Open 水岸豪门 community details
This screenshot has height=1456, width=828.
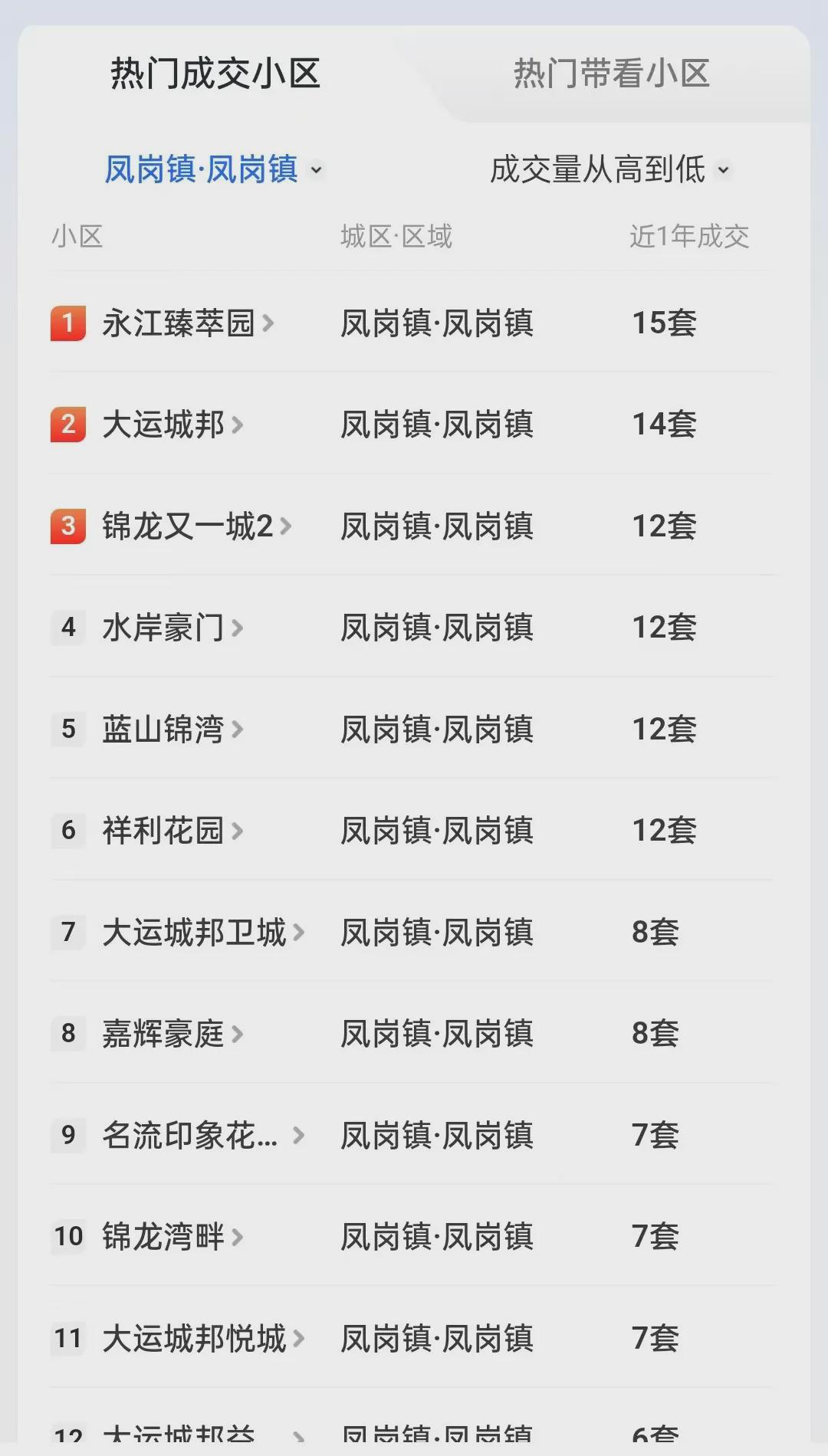(172, 628)
